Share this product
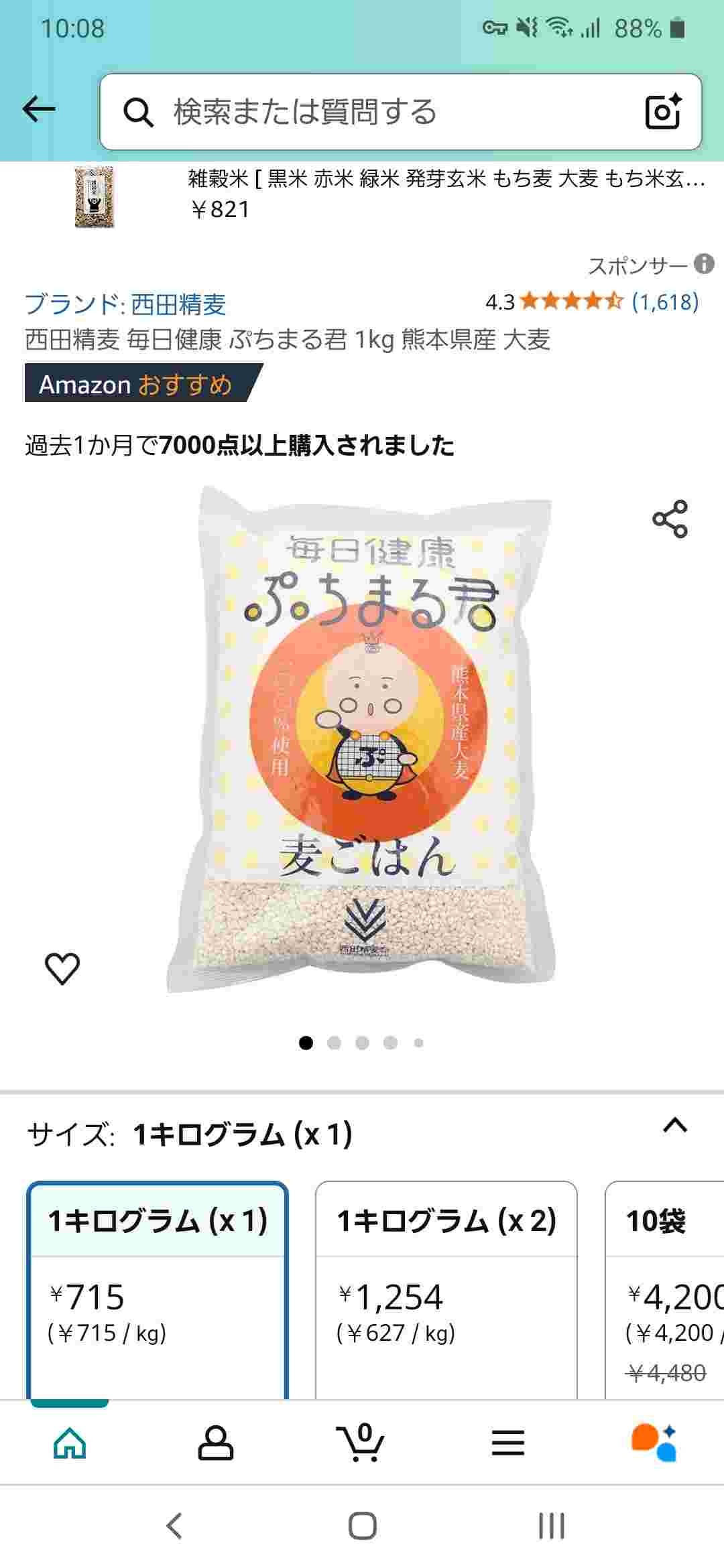This screenshot has height=1568, width=724. tap(670, 519)
